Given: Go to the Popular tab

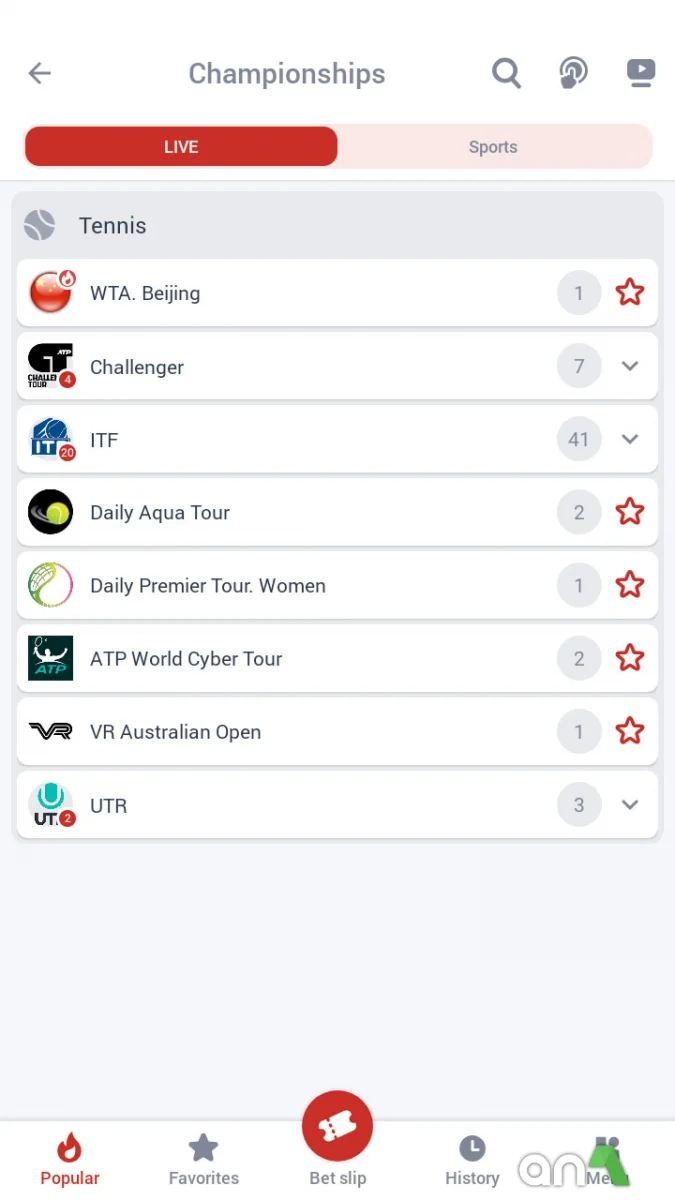Looking at the screenshot, I should click(70, 1160).
